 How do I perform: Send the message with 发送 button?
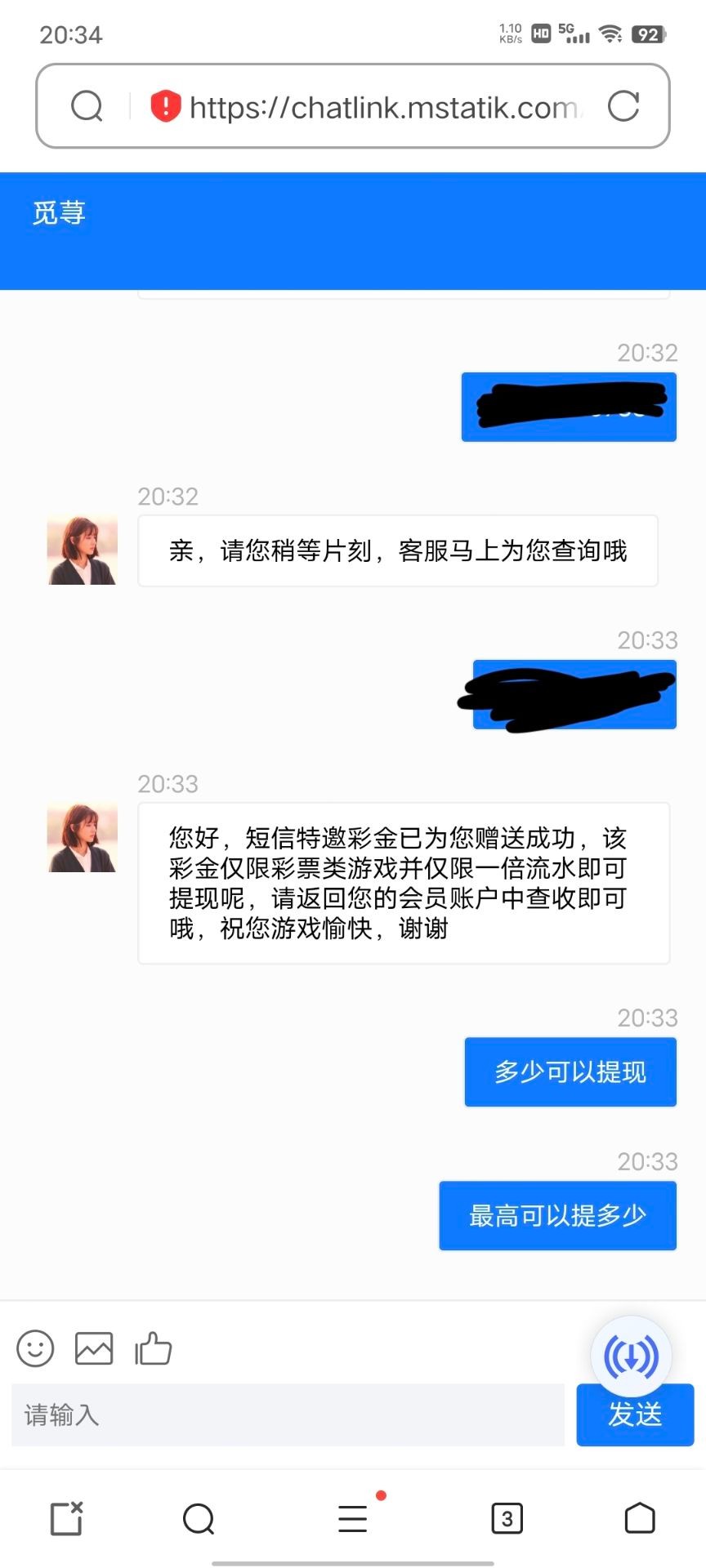tap(635, 1416)
